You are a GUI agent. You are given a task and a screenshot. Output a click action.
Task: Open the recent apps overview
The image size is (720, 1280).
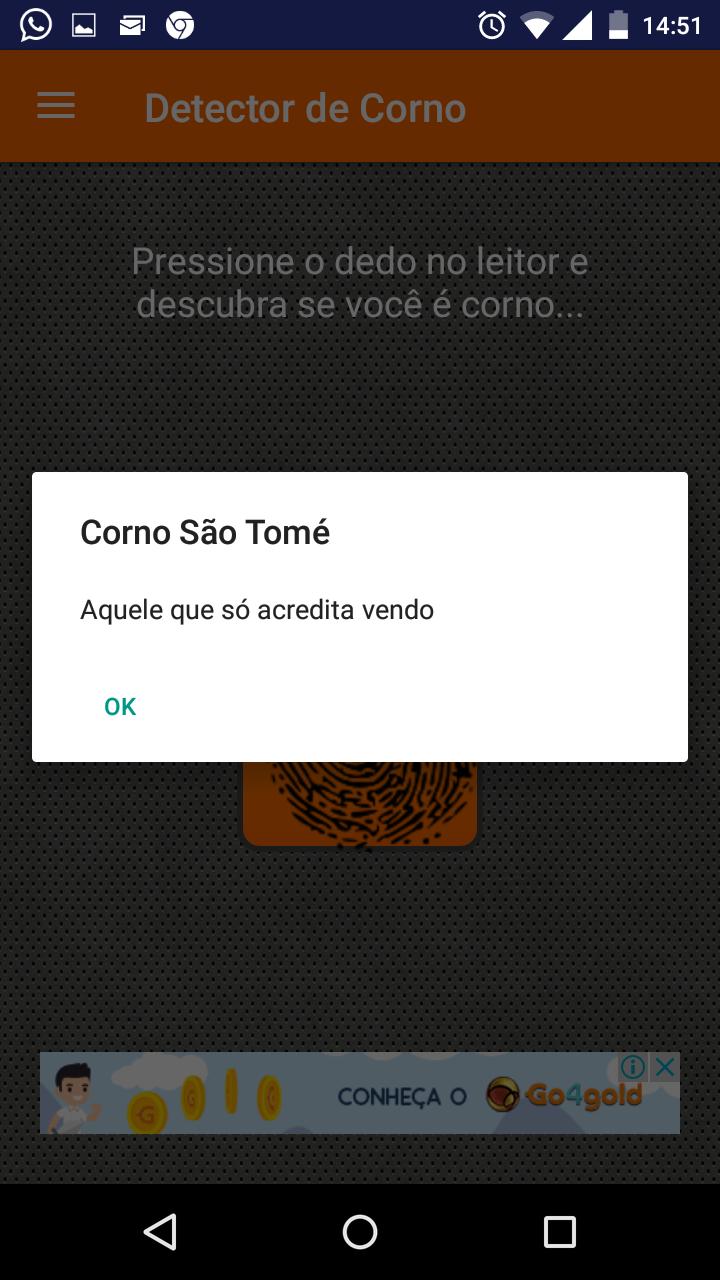click(x=558, y=1233)
